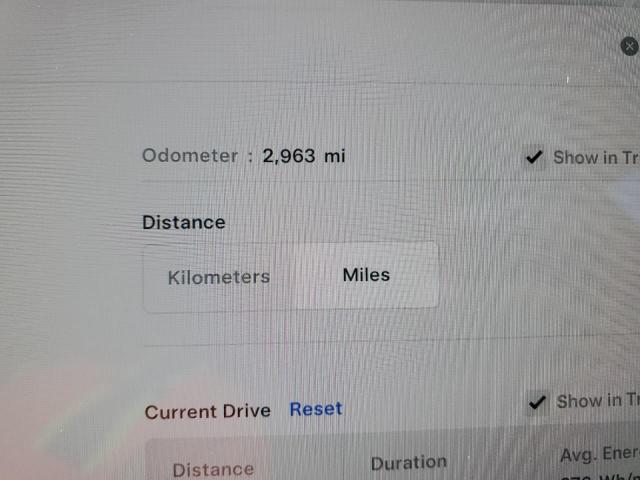Reset the Current Drive trip data
This screenshot has height=480, width=640.
[x=315, y=409]
